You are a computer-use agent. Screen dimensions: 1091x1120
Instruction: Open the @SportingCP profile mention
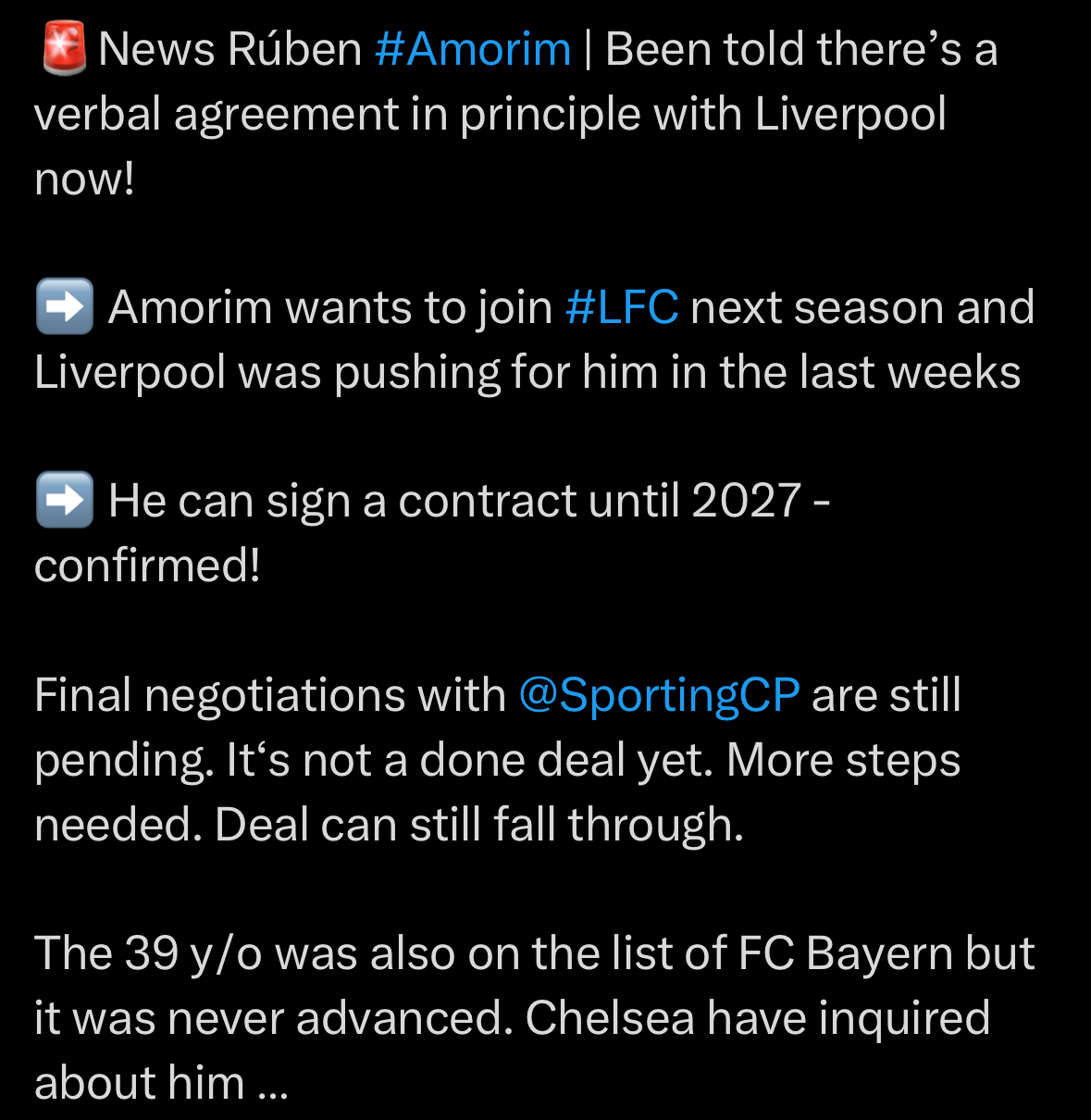click(659, 696)
